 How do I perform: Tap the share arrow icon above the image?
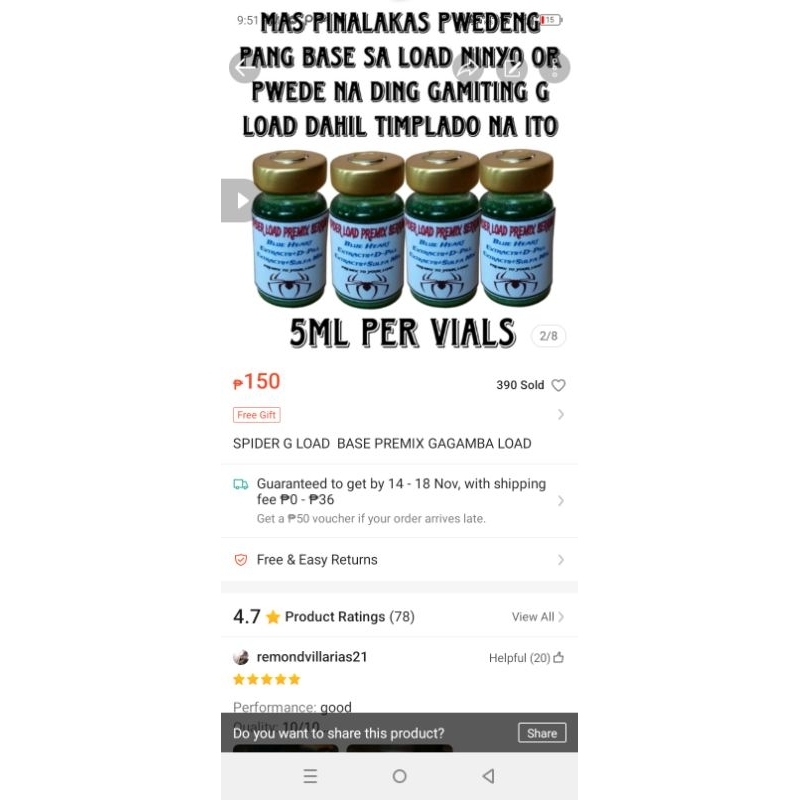[x=468, y=68]
